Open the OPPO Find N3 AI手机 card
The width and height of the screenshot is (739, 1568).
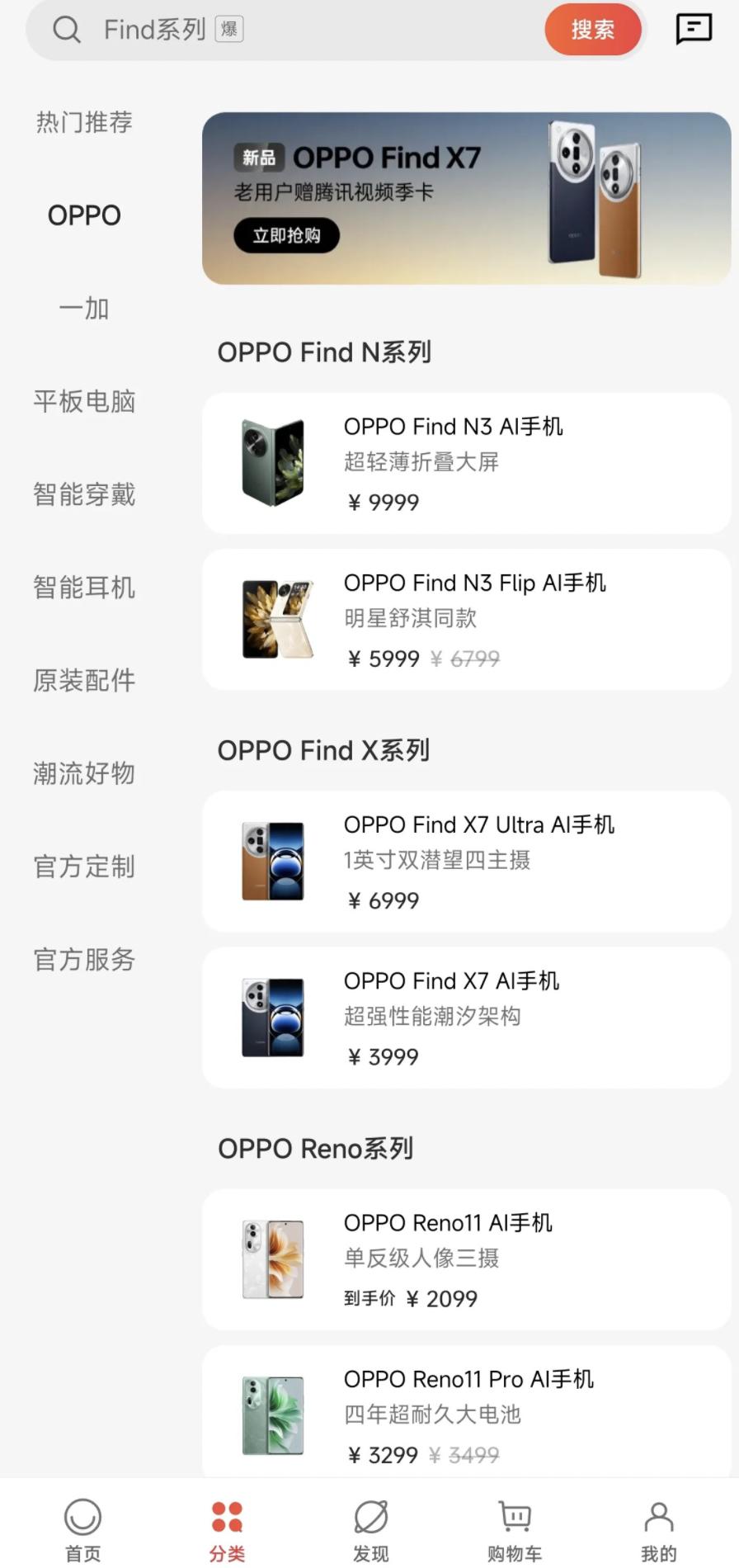pos(466,463)
